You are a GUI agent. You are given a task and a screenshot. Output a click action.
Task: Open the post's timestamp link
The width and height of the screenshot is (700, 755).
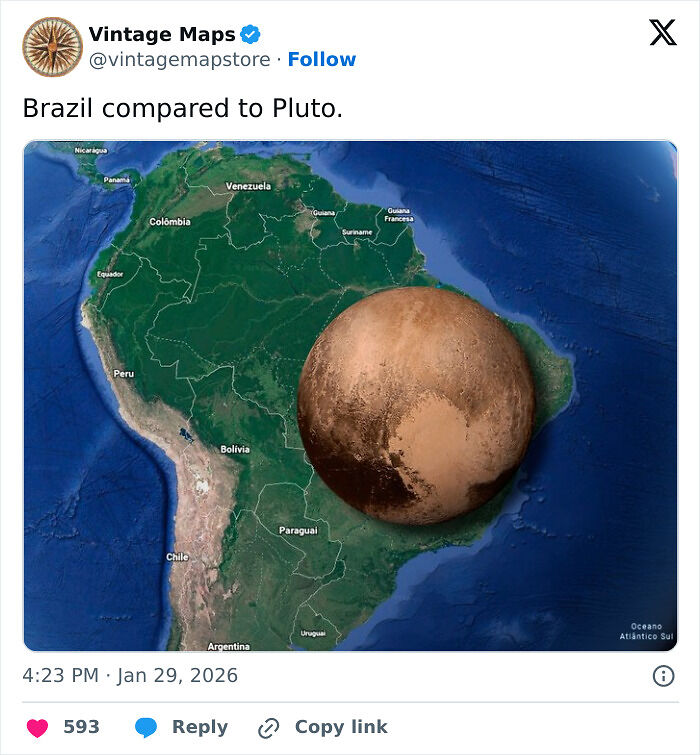130,676
